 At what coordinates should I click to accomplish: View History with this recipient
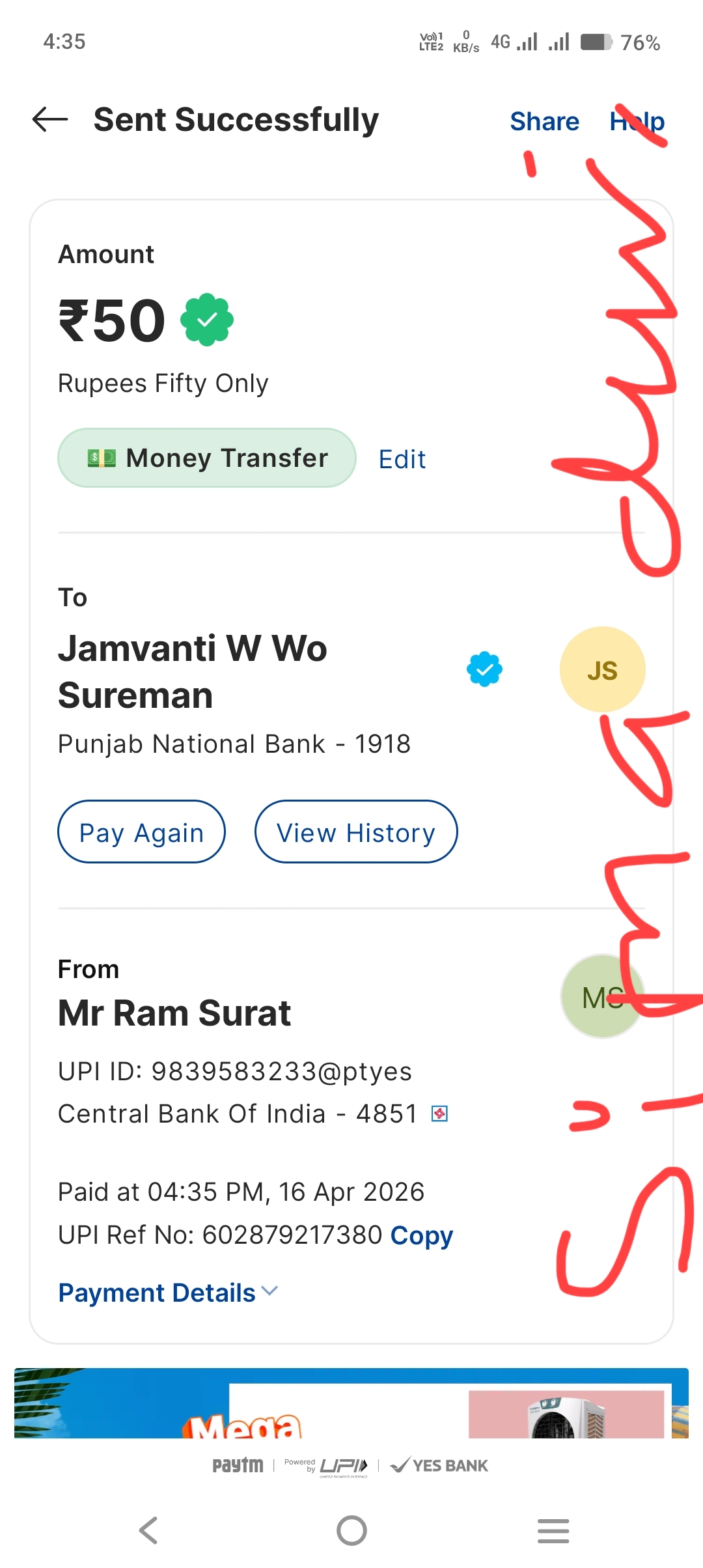click(356, 832)
